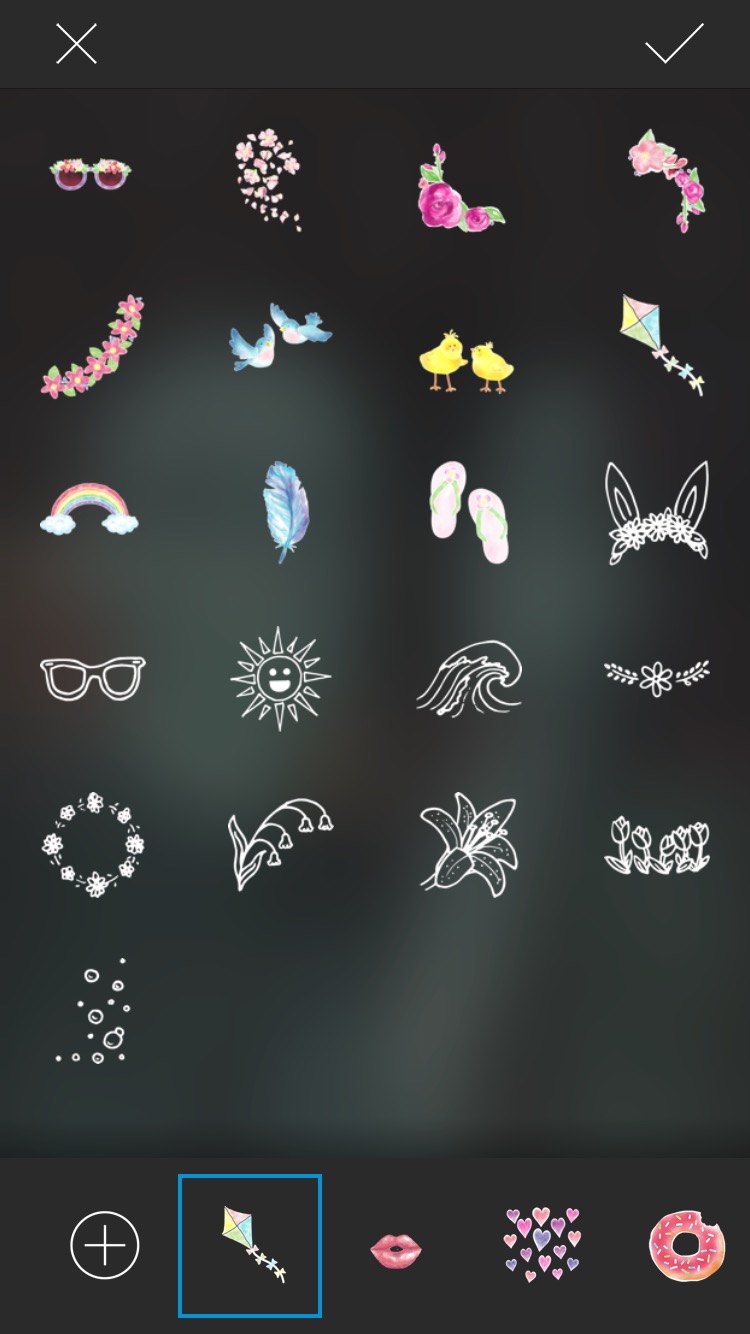Screen dimensions: 750x1334
Task: Choose the yellow chicks sticker
Action: [x=466, y=360]
